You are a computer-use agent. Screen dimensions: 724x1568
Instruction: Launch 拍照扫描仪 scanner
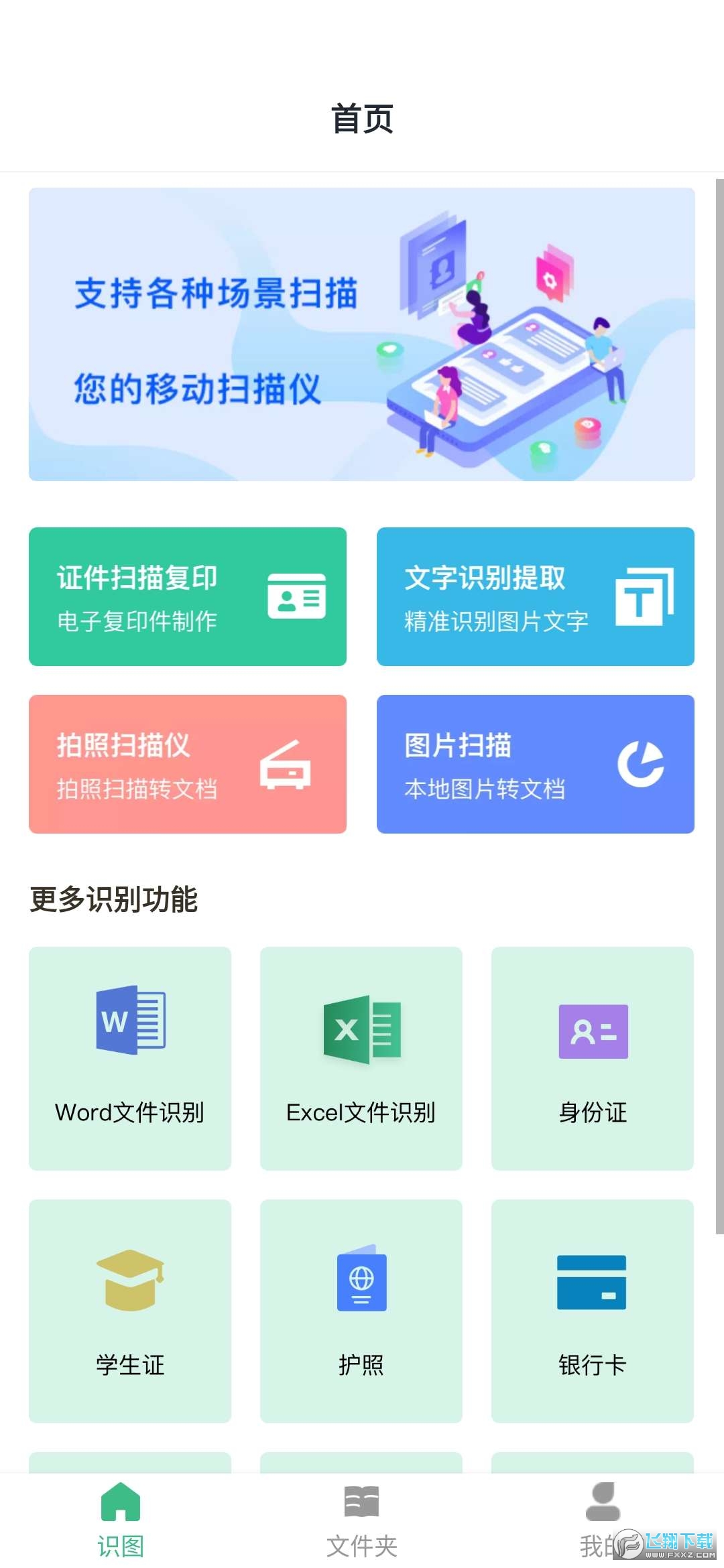coord(188,764)
